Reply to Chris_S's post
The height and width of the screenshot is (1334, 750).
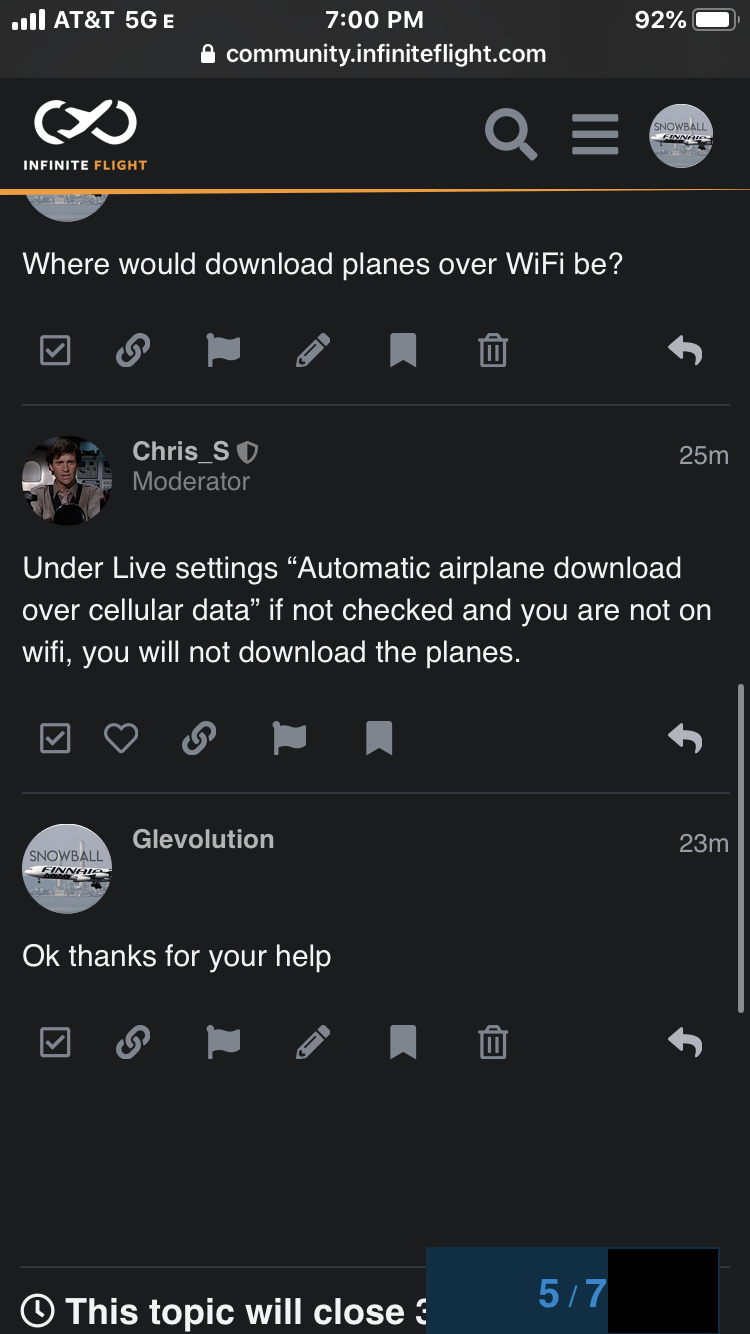point(685,739)
